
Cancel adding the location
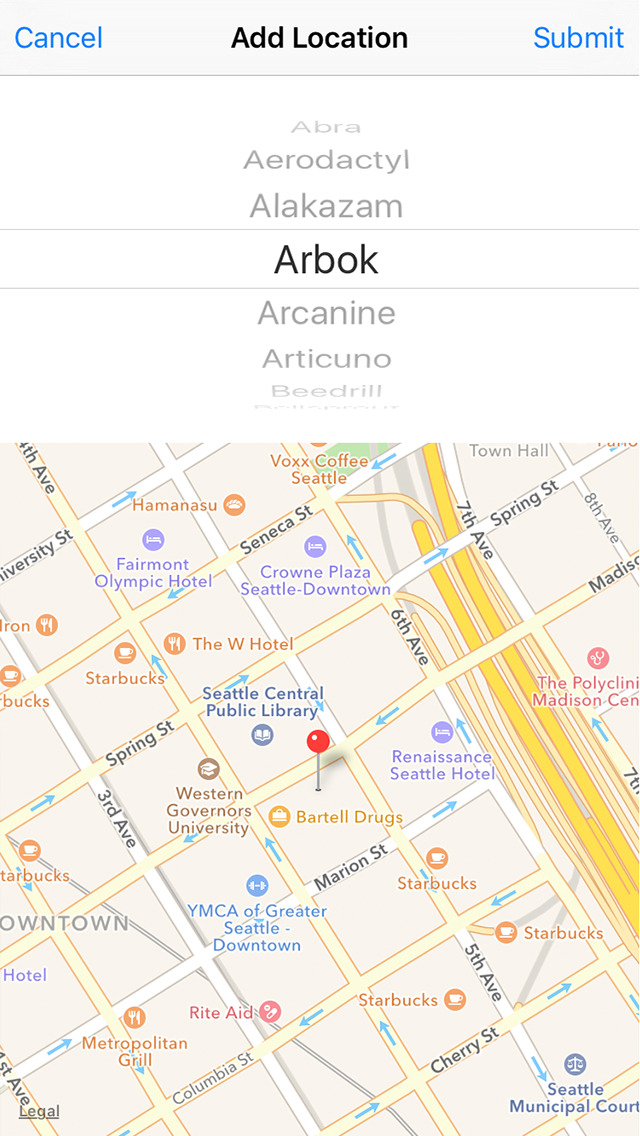pyautogui.click(x=58, y=38)
